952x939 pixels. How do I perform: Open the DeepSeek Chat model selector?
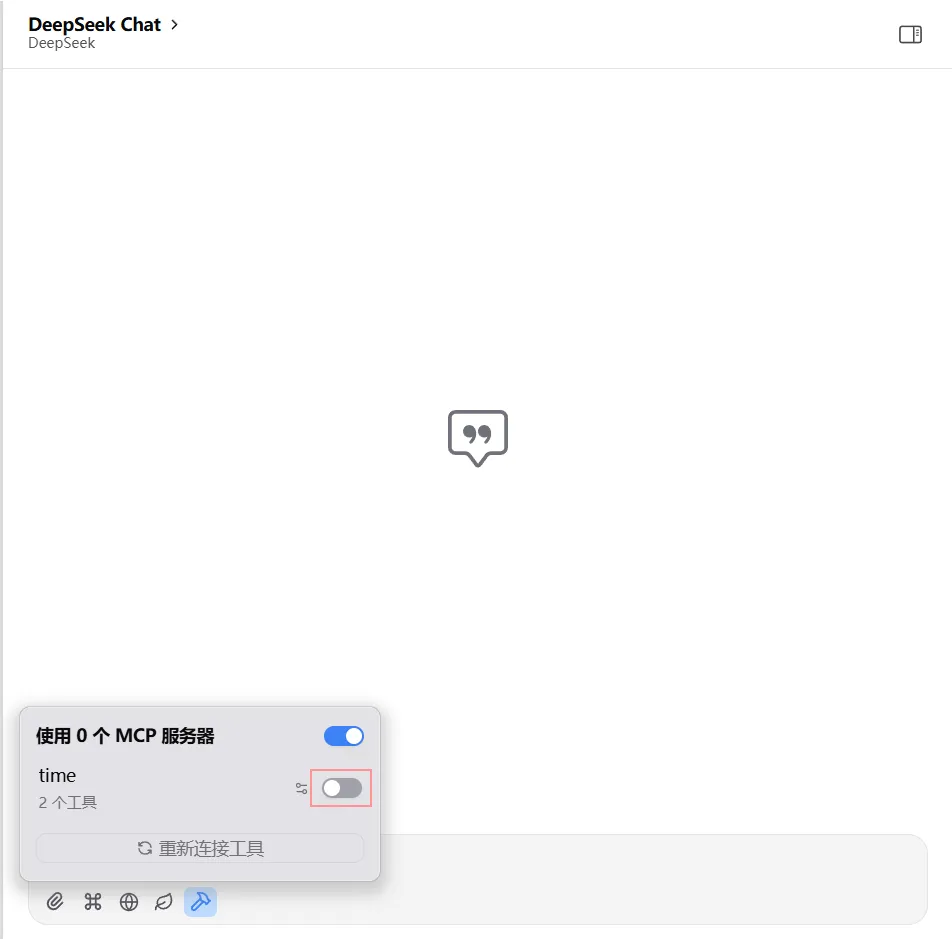point(103,25)
